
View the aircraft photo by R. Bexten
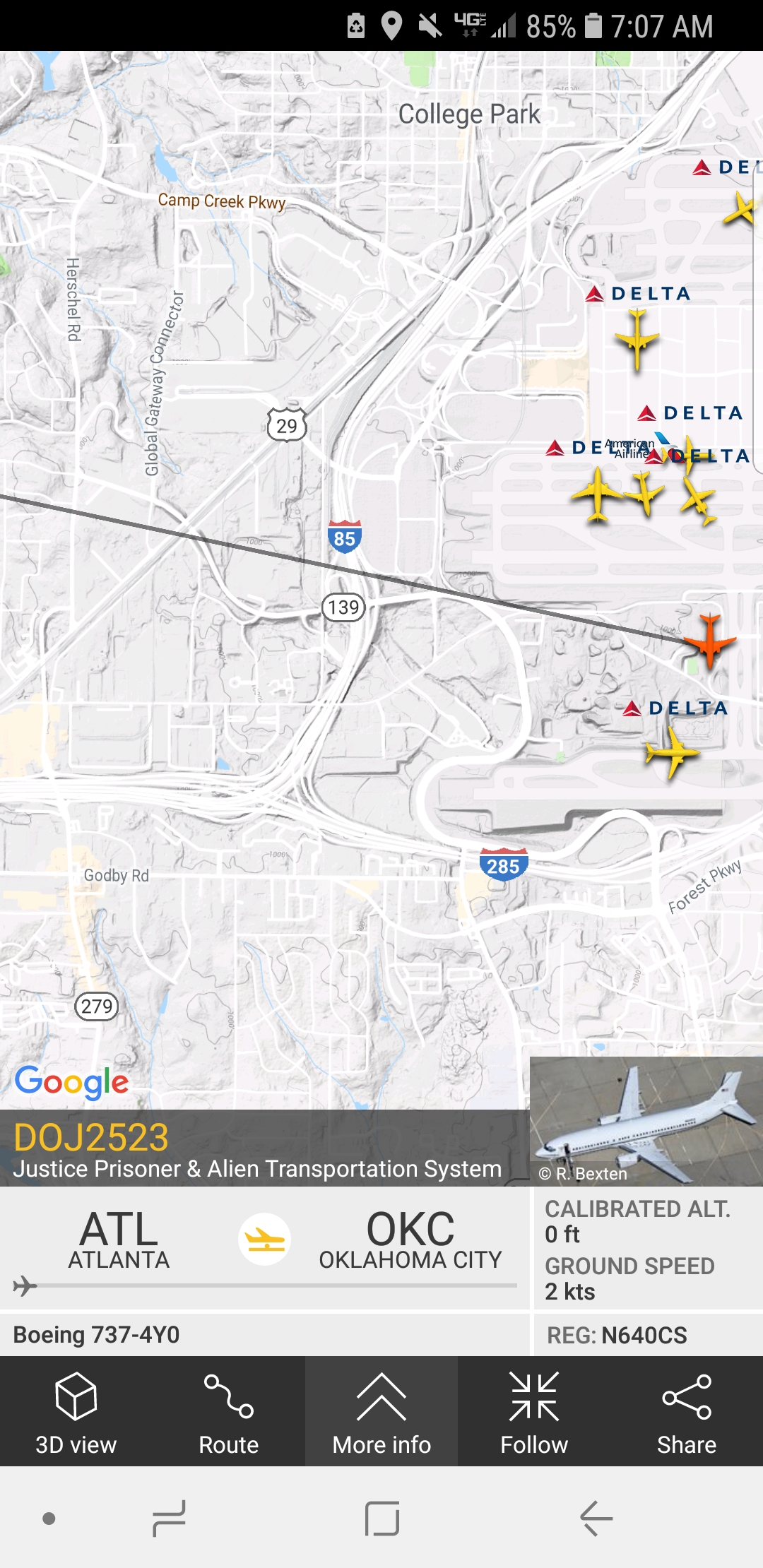click(646, 1121)
